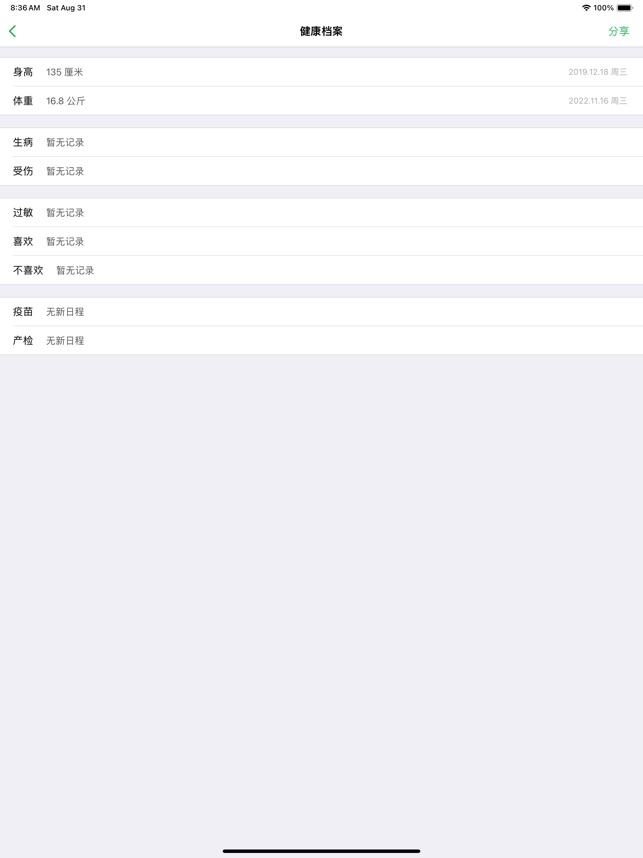Viewport: 643px width, 858px height.
Task: Select the 喜欢 likes row
Action: pyautogui.click(x=320, y=241)
